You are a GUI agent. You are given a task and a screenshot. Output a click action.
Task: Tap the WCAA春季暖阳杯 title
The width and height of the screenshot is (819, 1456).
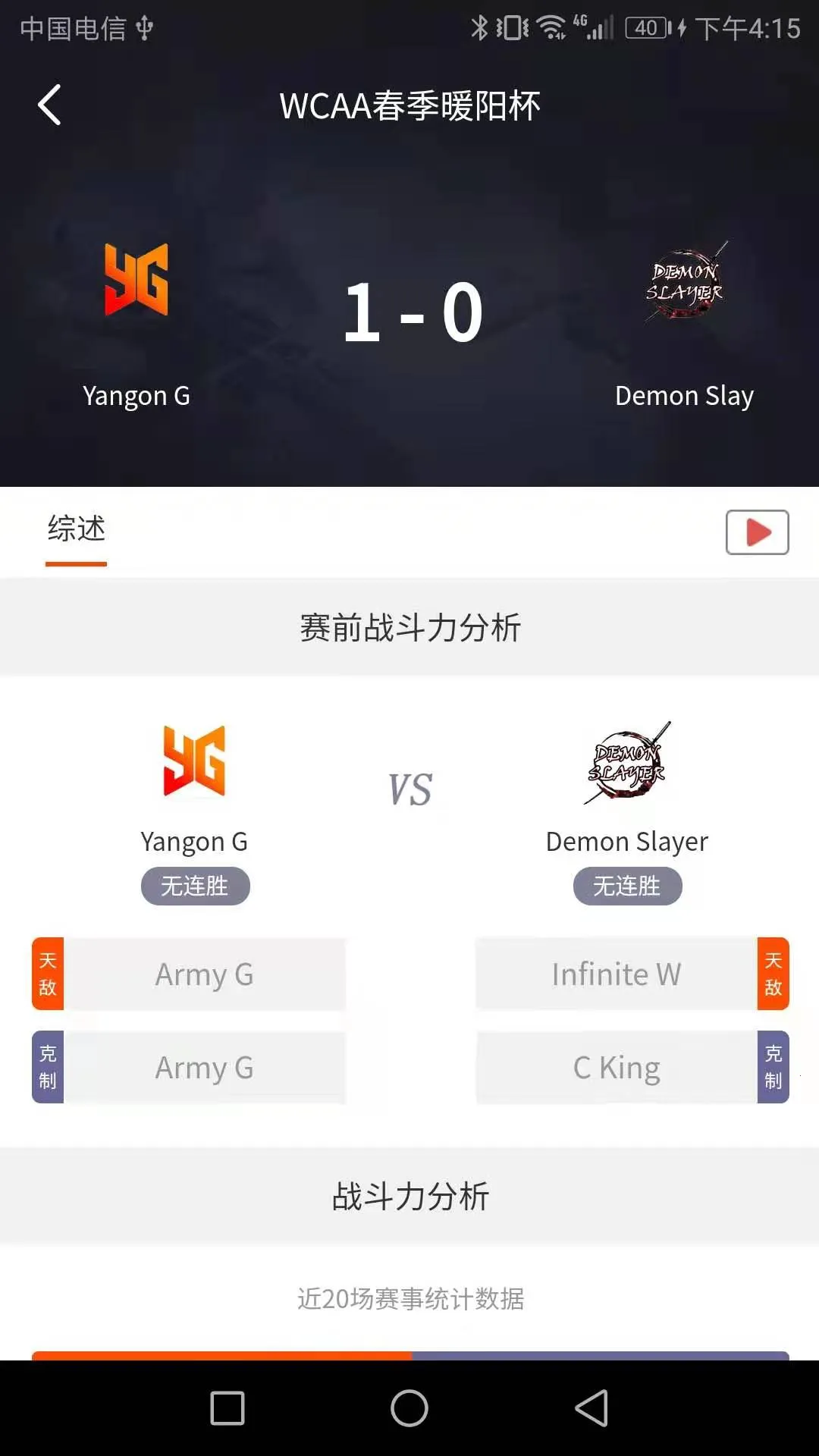(409, 106)
